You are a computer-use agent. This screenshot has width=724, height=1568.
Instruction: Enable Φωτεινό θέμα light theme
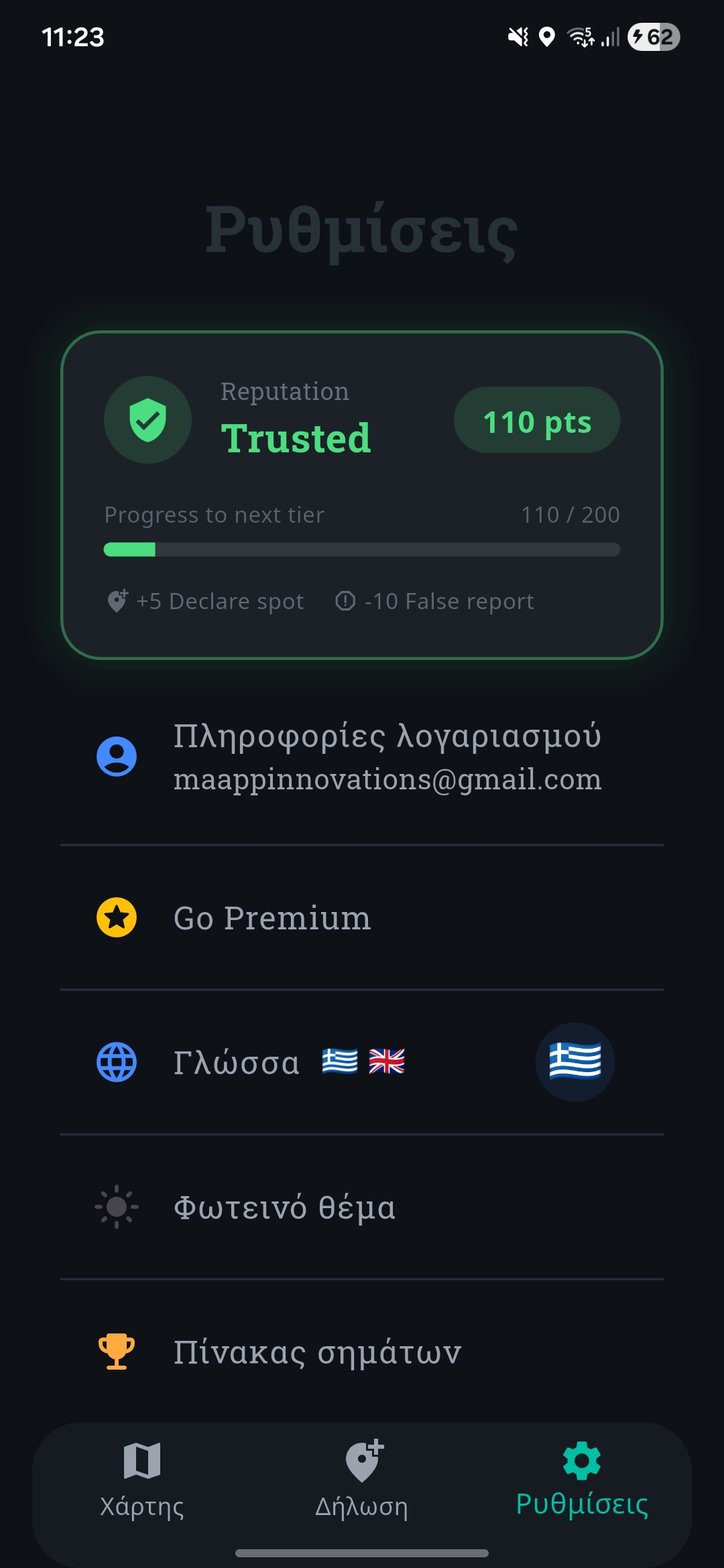point(362,1207)
